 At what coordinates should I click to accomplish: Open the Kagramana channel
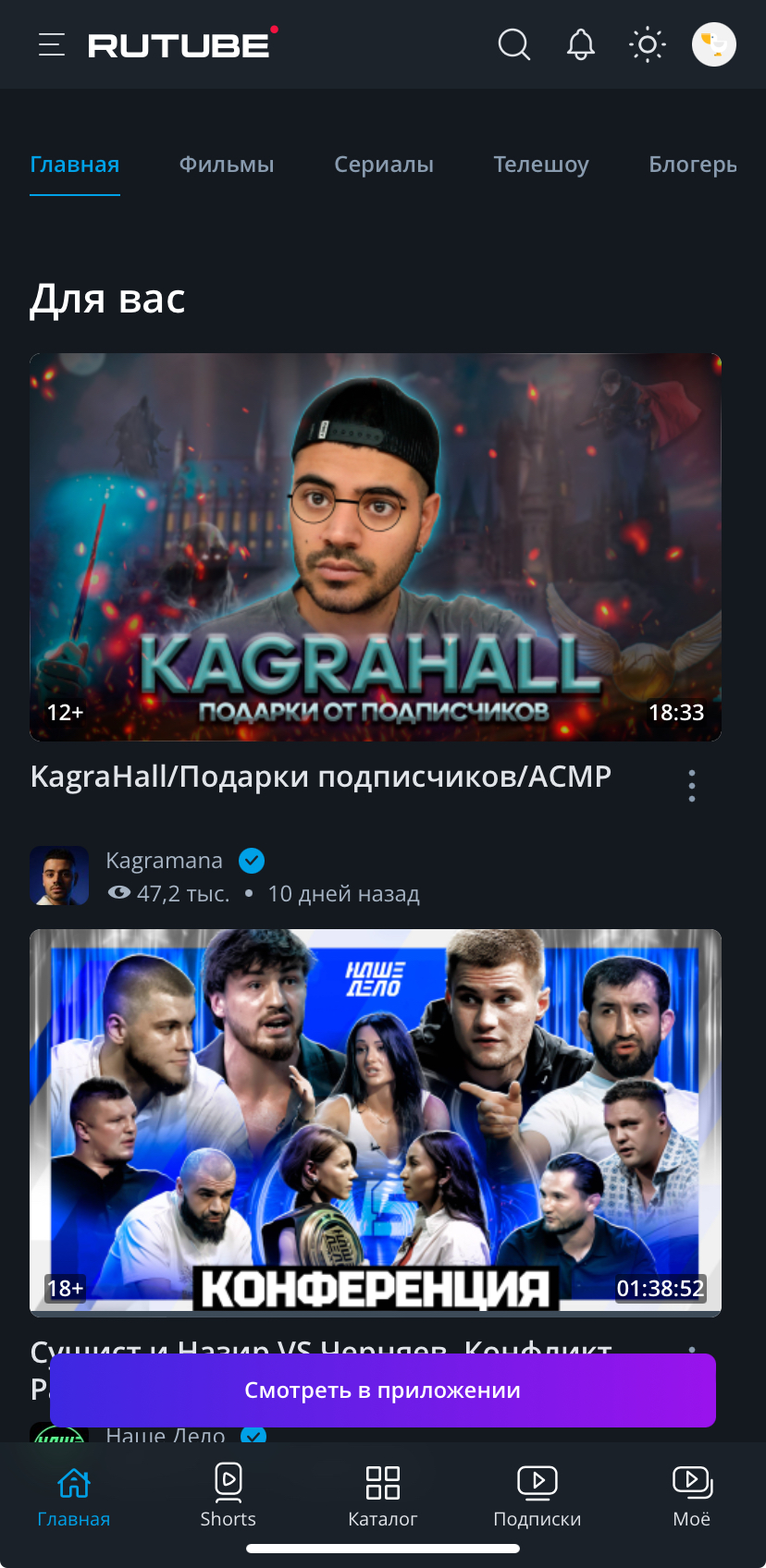tap(164, 861)
